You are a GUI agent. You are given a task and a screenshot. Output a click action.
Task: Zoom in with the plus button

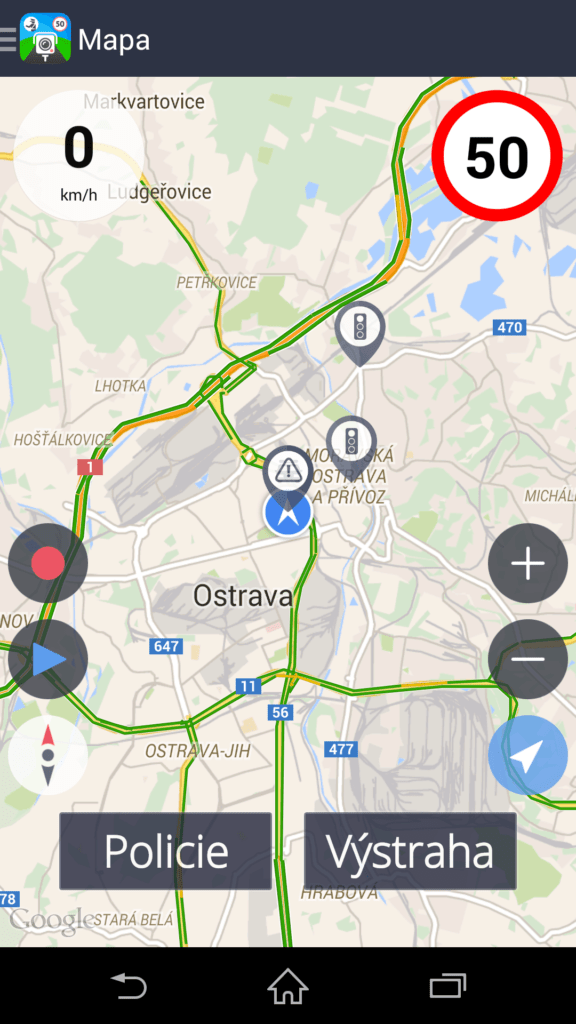[528, 563]
